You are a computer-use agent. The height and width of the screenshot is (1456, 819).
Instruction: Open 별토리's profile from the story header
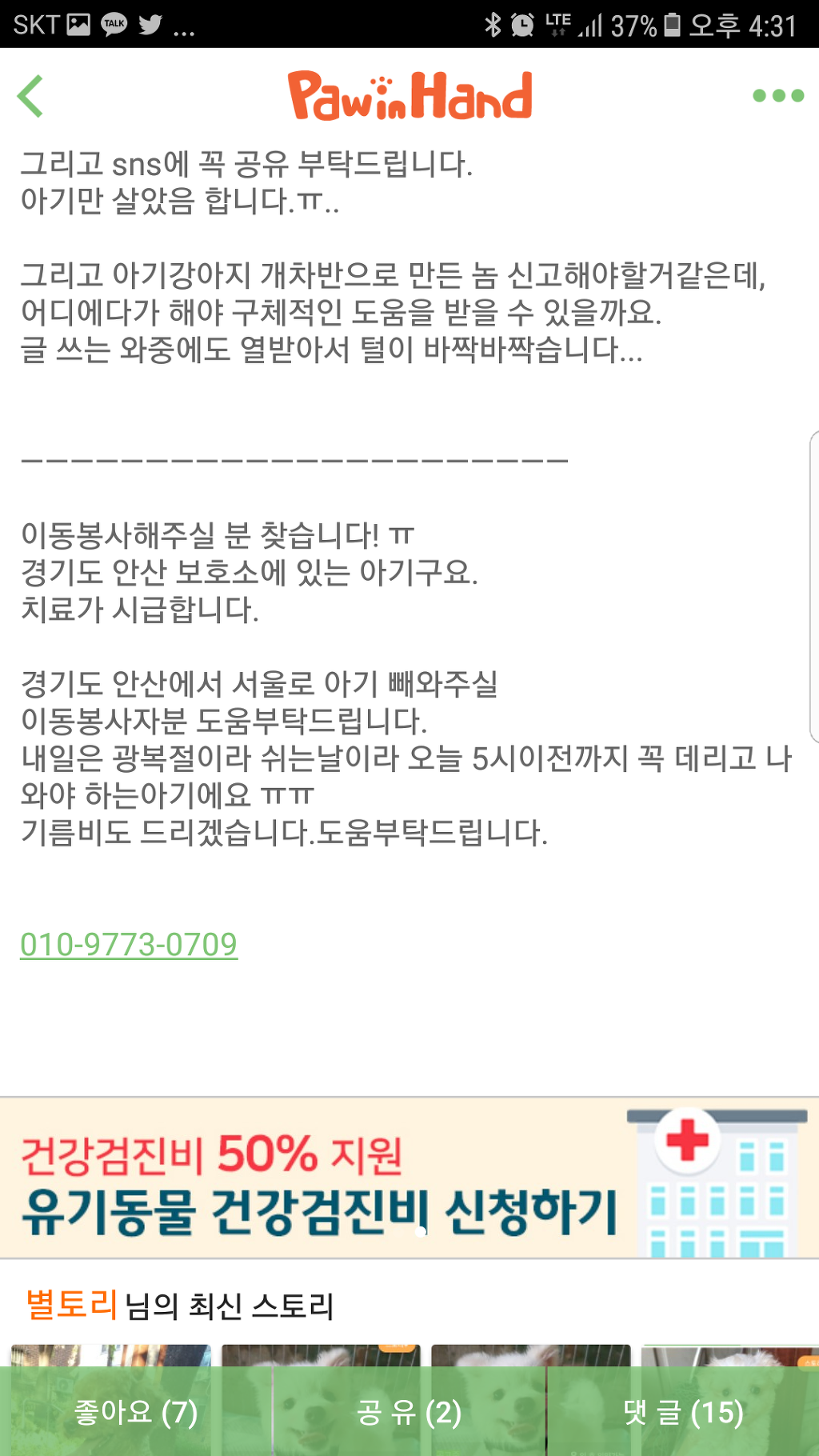(72, 1305)
